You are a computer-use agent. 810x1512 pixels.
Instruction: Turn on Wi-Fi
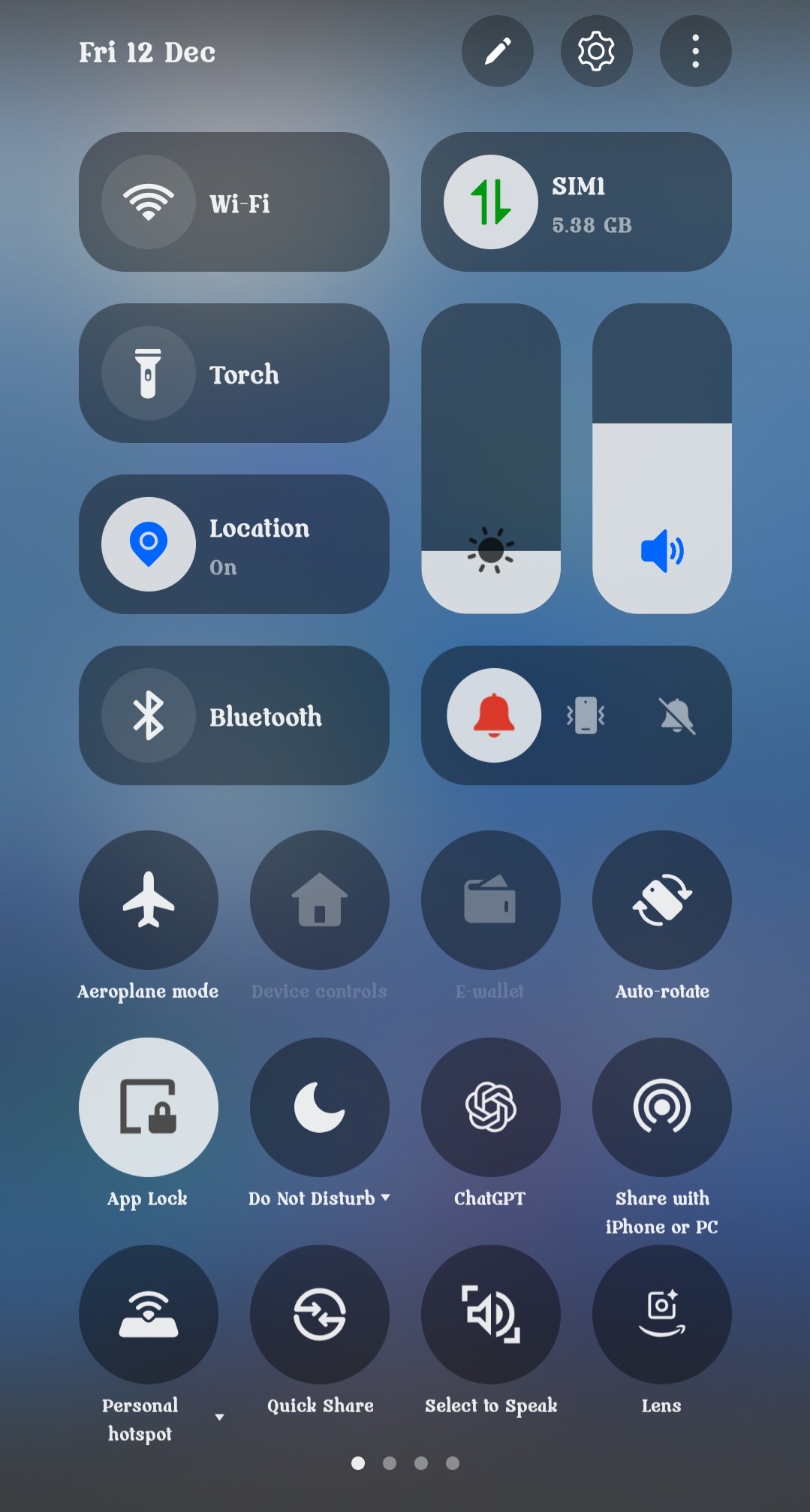point(234,202)
